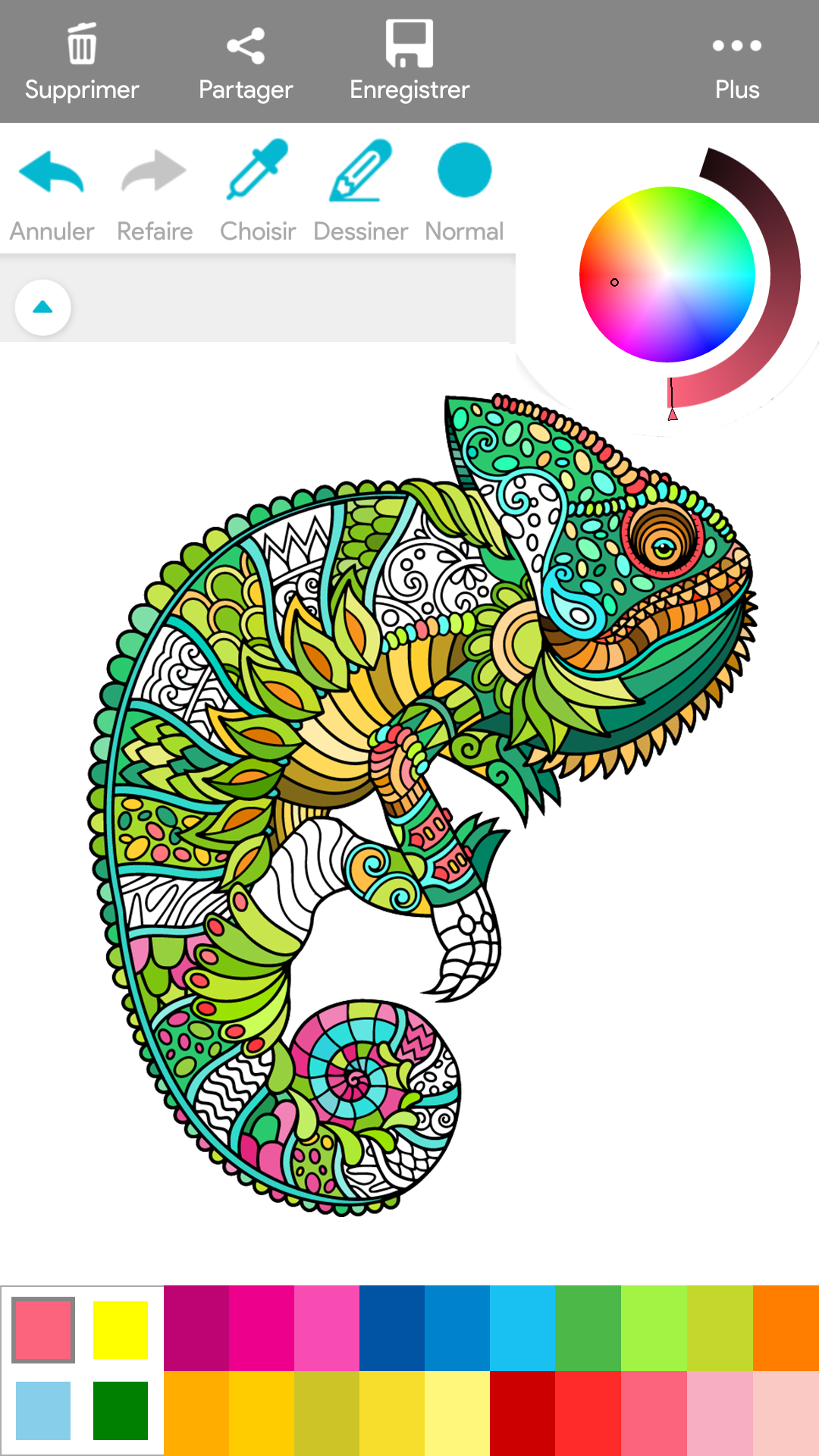Screen dimensions: 819x1456
Task: Choose the dark red palette color
Action: coord(522,1413)
